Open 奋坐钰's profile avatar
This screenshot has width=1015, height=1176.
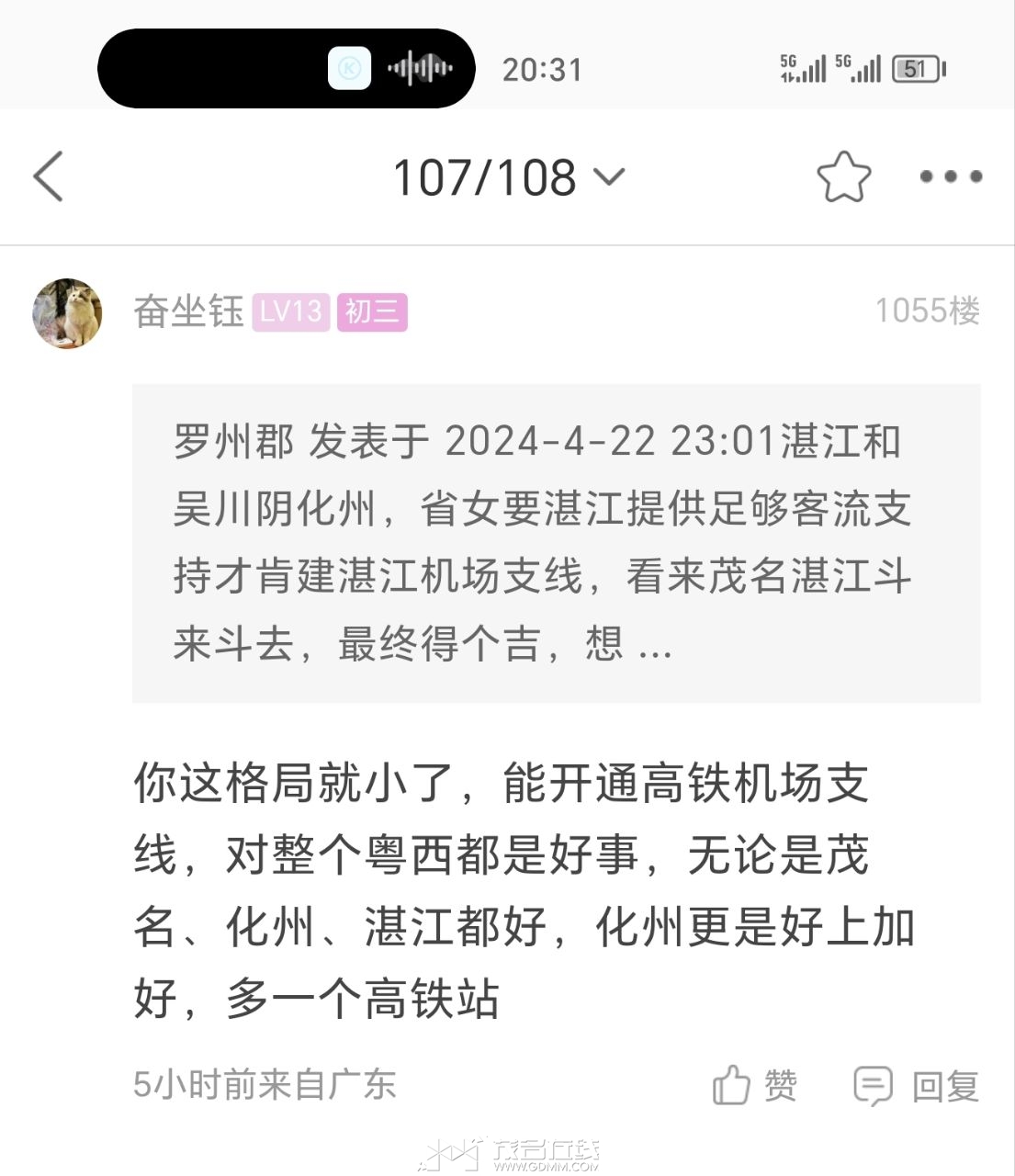[x=67, y=313]
